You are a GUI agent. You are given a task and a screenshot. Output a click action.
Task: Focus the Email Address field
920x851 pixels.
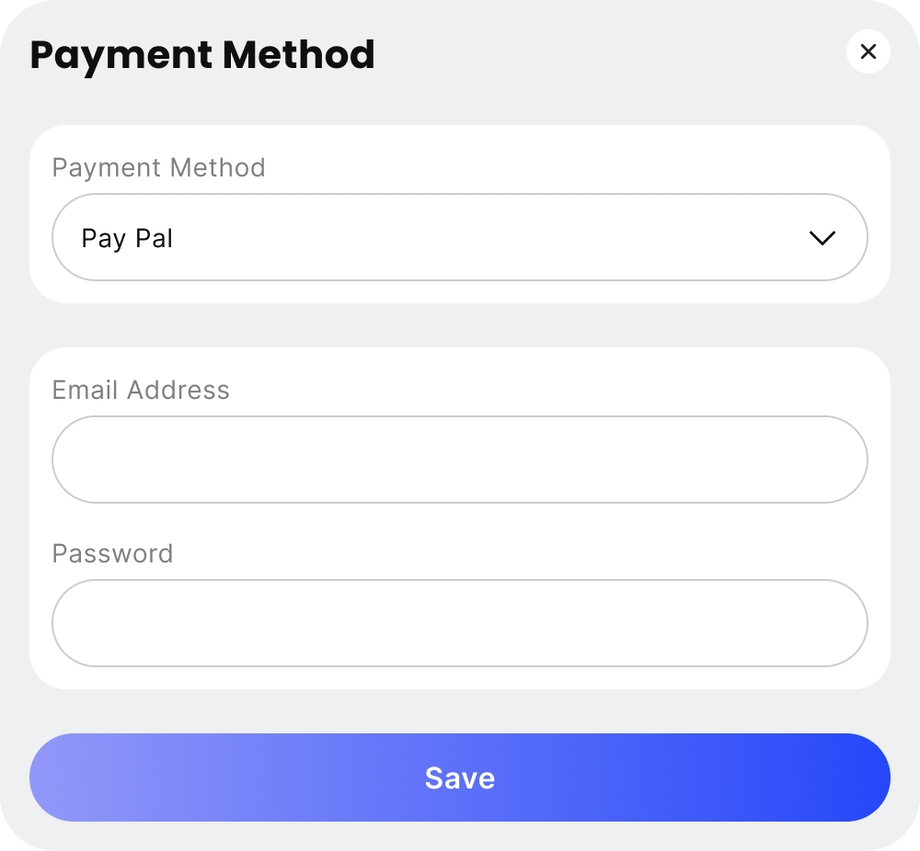click(460, 460)
